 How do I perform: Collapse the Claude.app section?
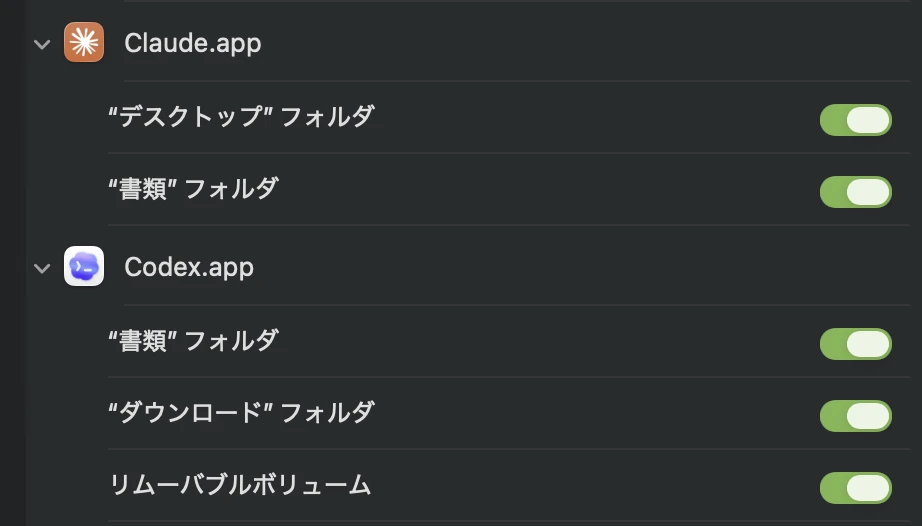coord(41,44)
